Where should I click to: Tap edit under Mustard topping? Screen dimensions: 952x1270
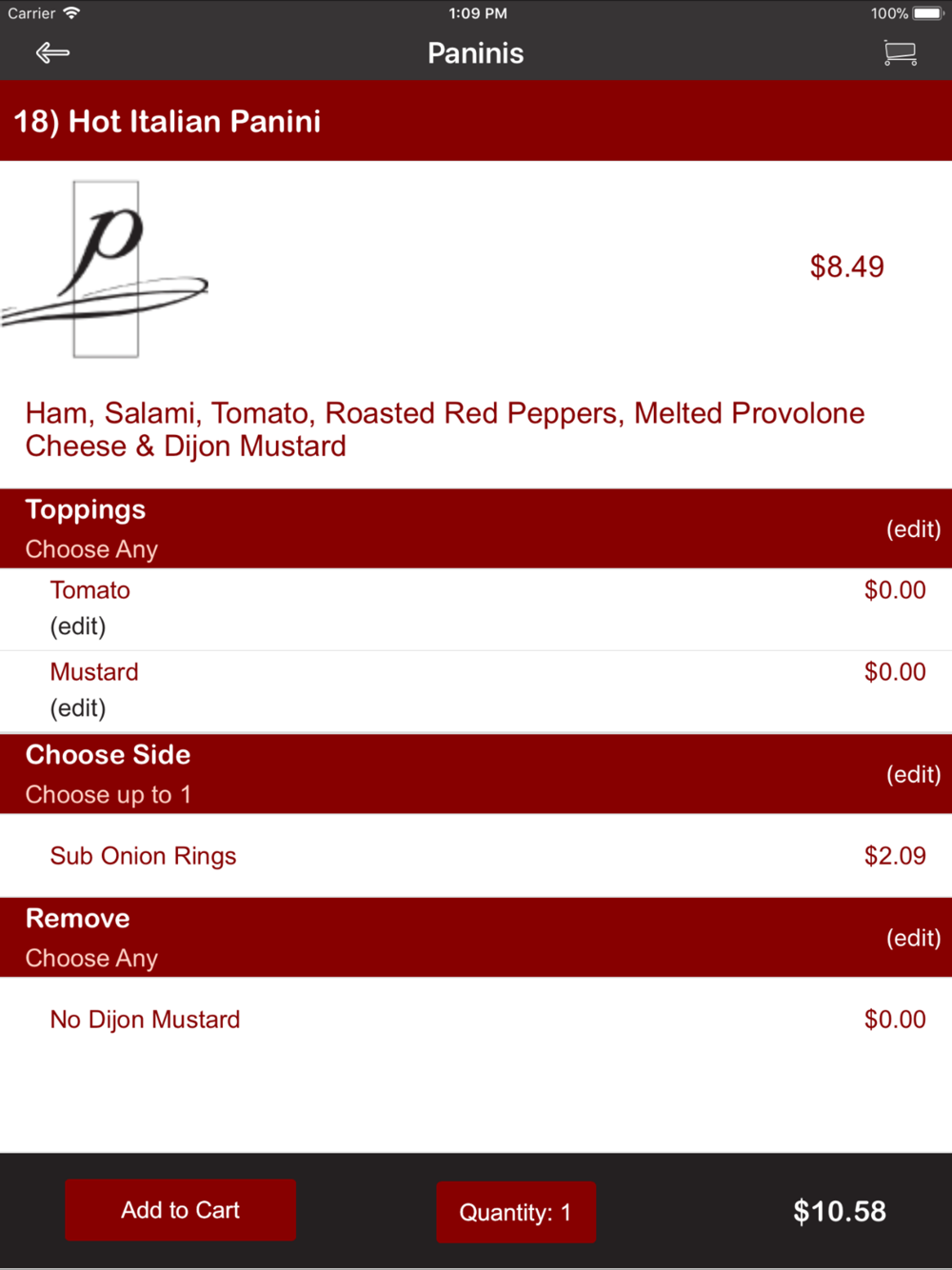point(78,708)
